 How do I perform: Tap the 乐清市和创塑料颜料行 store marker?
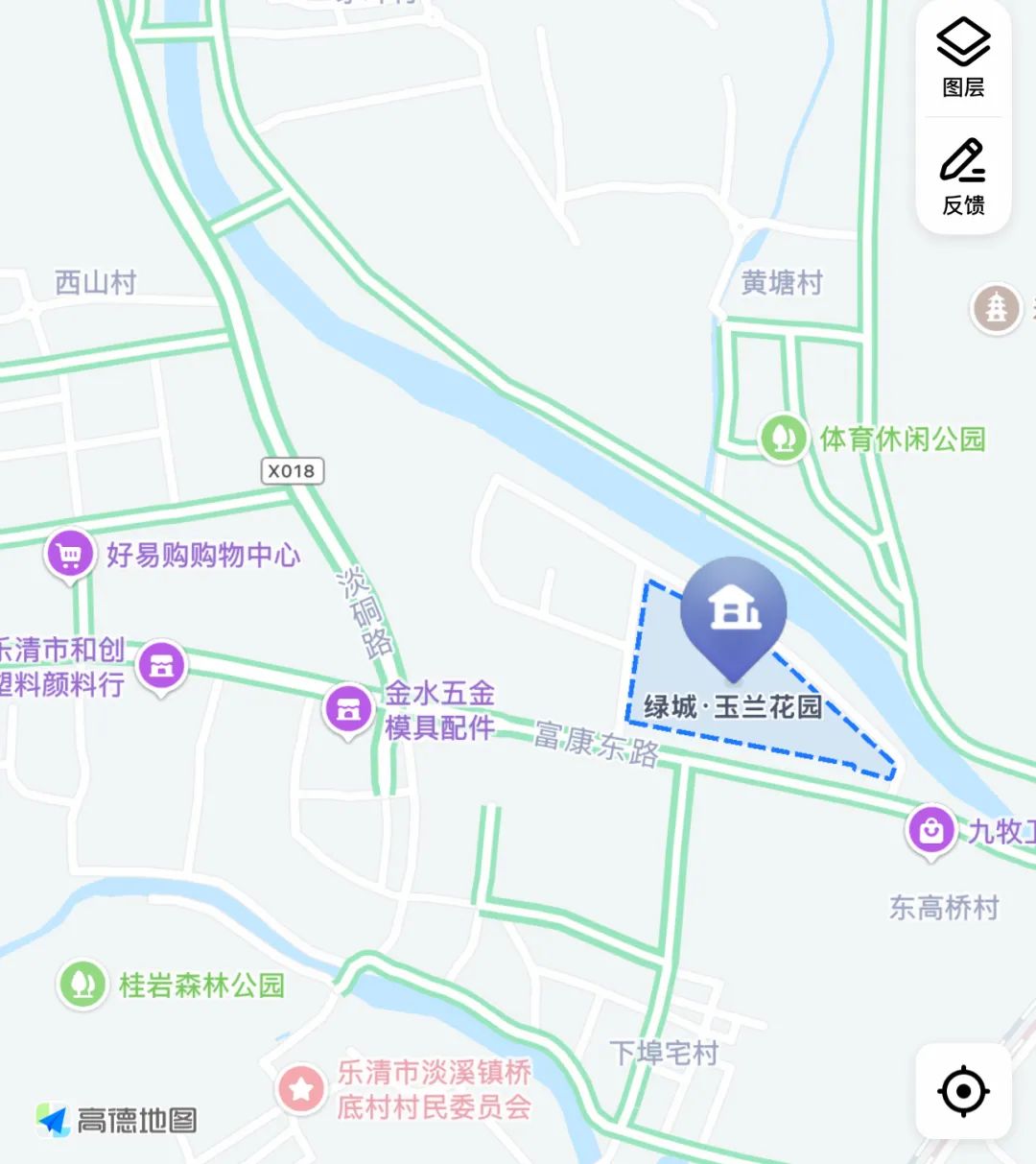[161, 665]
